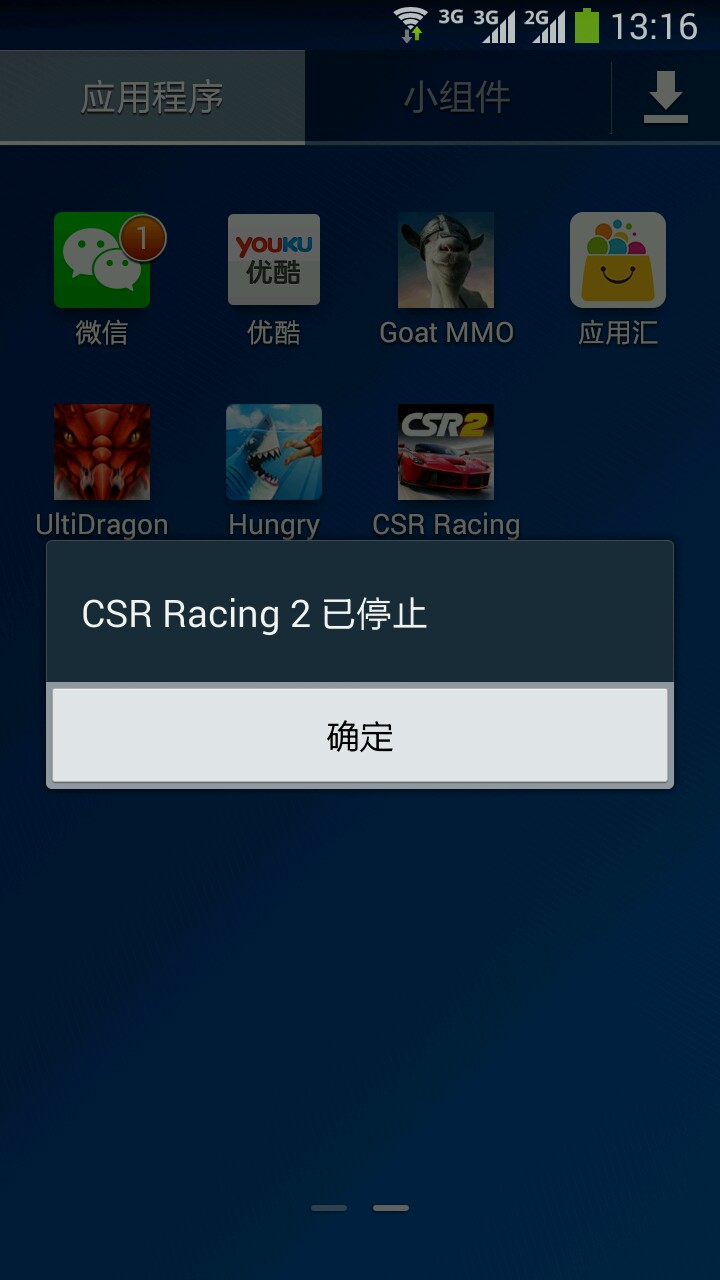
Task: Open the 微信 app
Action: point(102,261)
